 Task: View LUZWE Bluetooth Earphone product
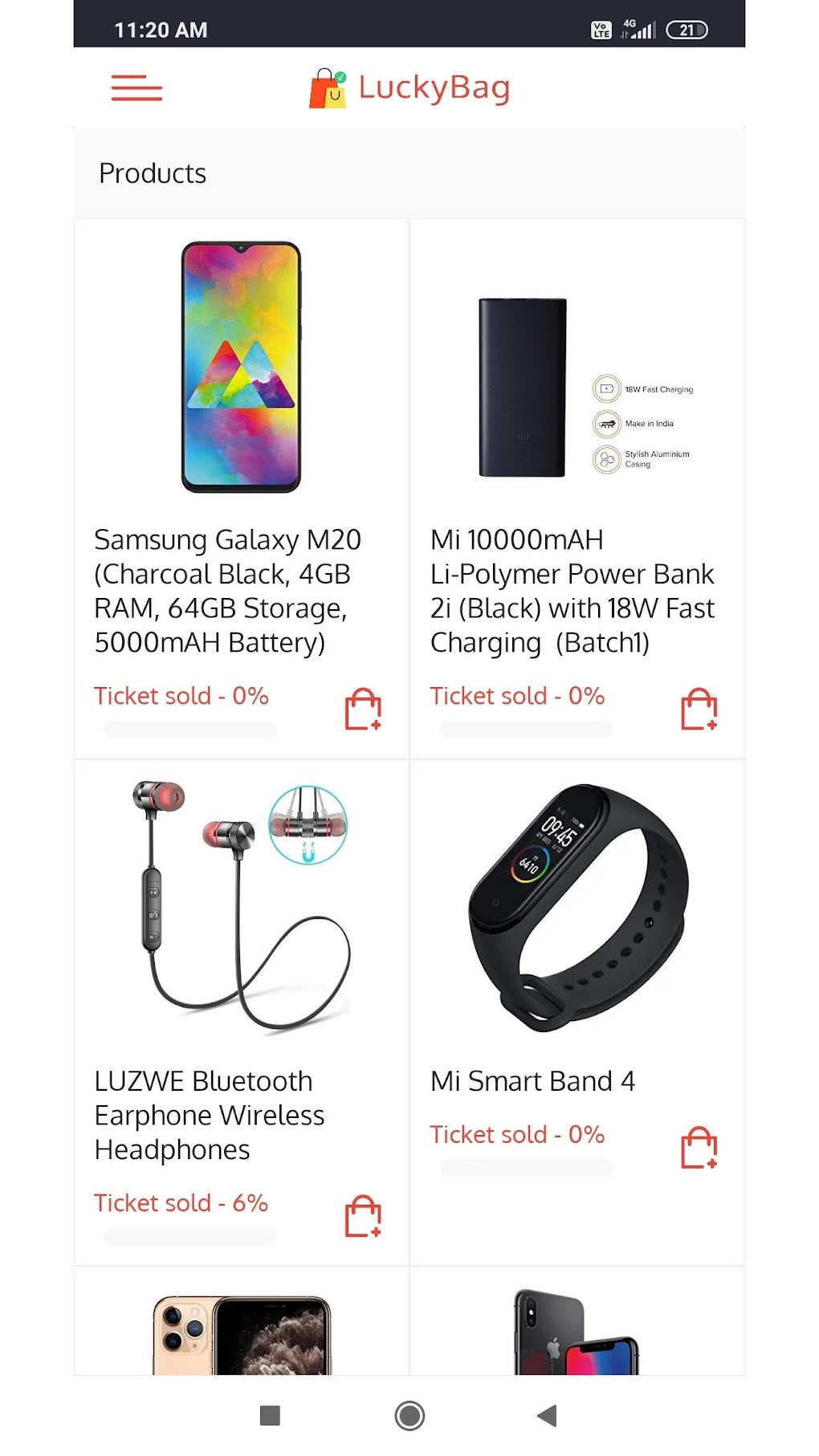(241, 963)
